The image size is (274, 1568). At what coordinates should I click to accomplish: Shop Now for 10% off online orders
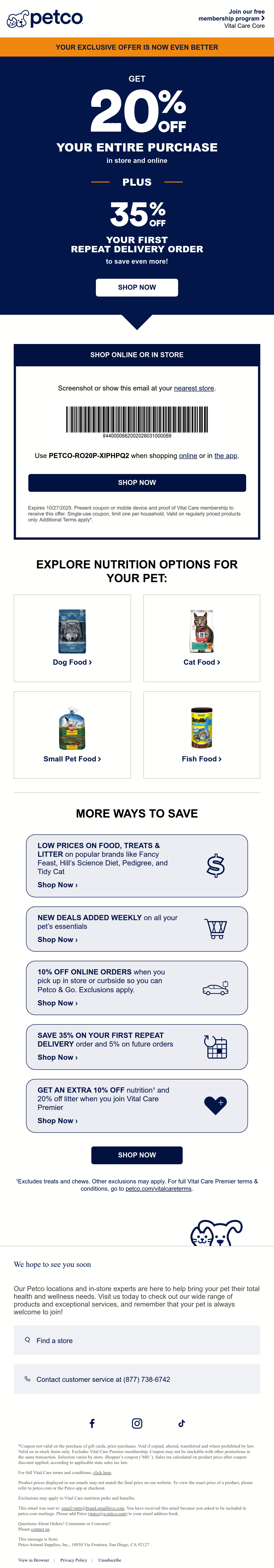(57, 1003)
